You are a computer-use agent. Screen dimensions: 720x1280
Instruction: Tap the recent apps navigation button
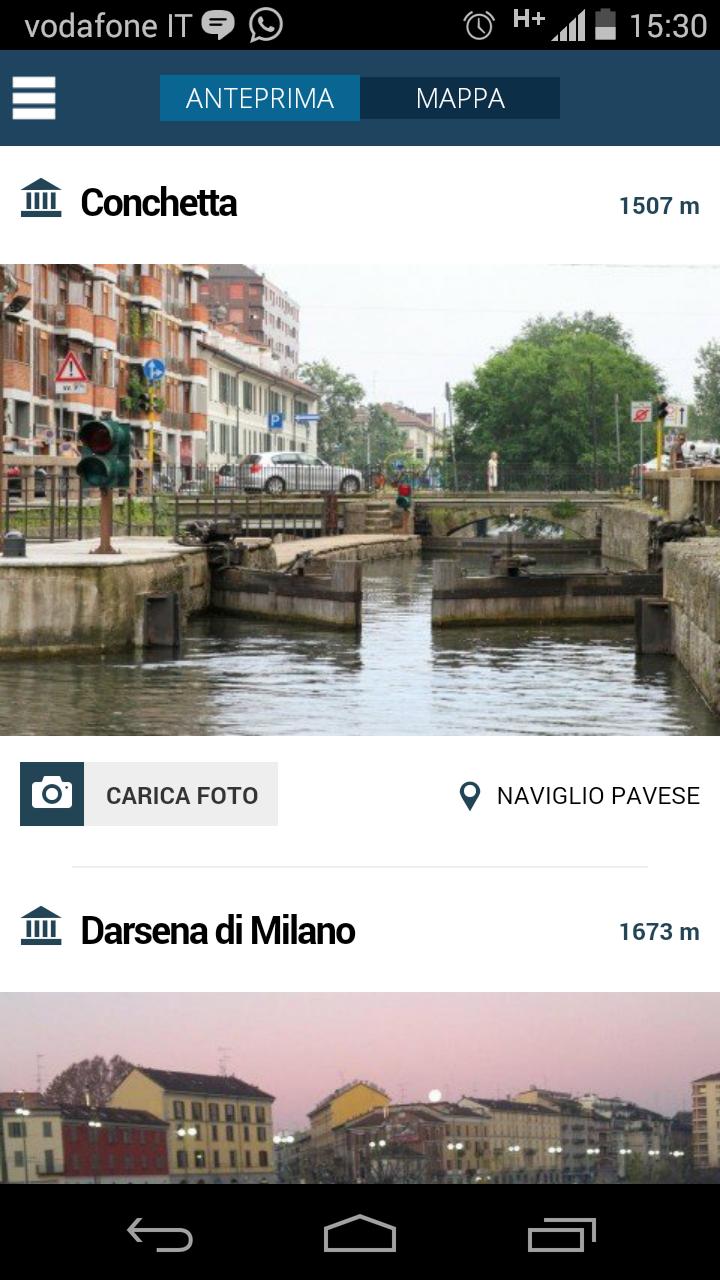pyautogui.click(x=560, y=1236)
